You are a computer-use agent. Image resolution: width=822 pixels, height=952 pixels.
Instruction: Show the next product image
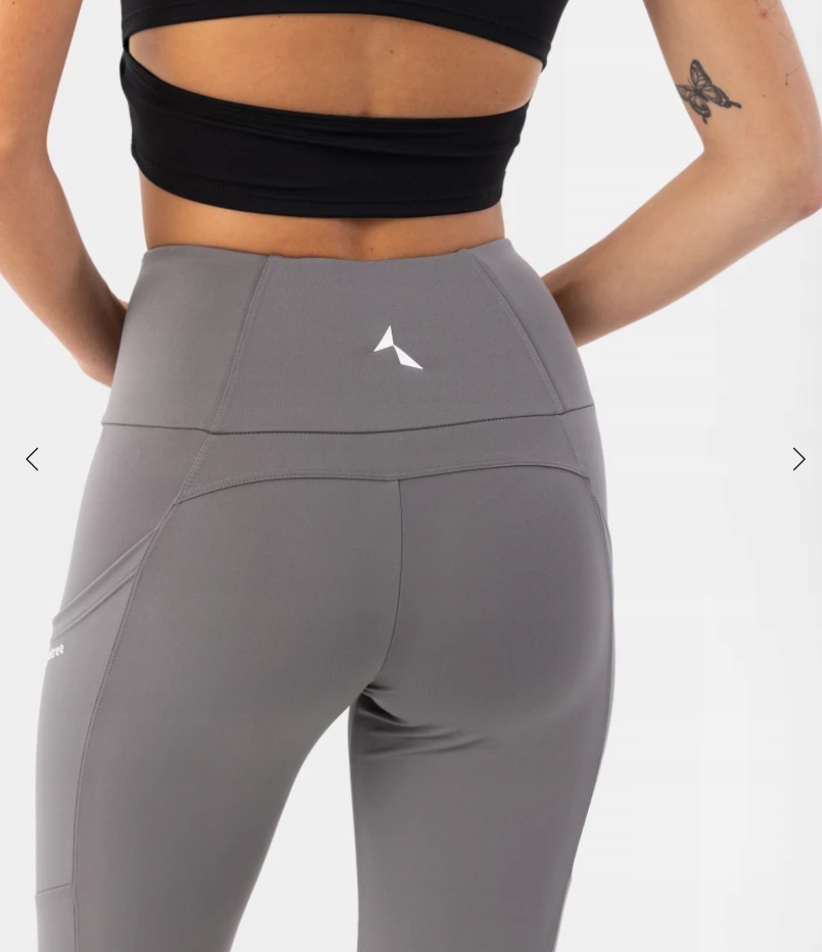tap(798, 459)
